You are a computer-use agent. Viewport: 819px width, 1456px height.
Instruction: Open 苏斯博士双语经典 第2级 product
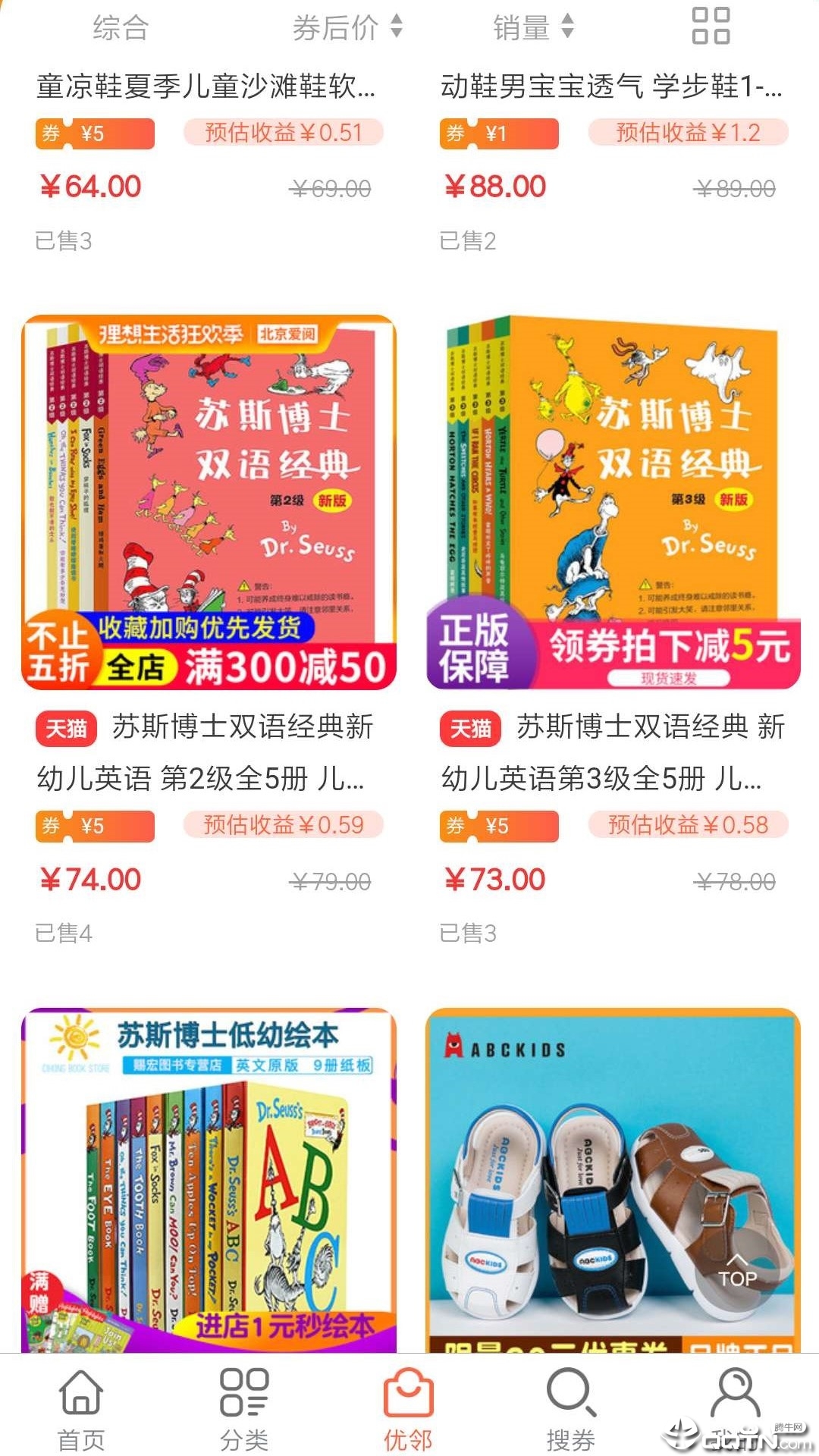pos(209,502)
